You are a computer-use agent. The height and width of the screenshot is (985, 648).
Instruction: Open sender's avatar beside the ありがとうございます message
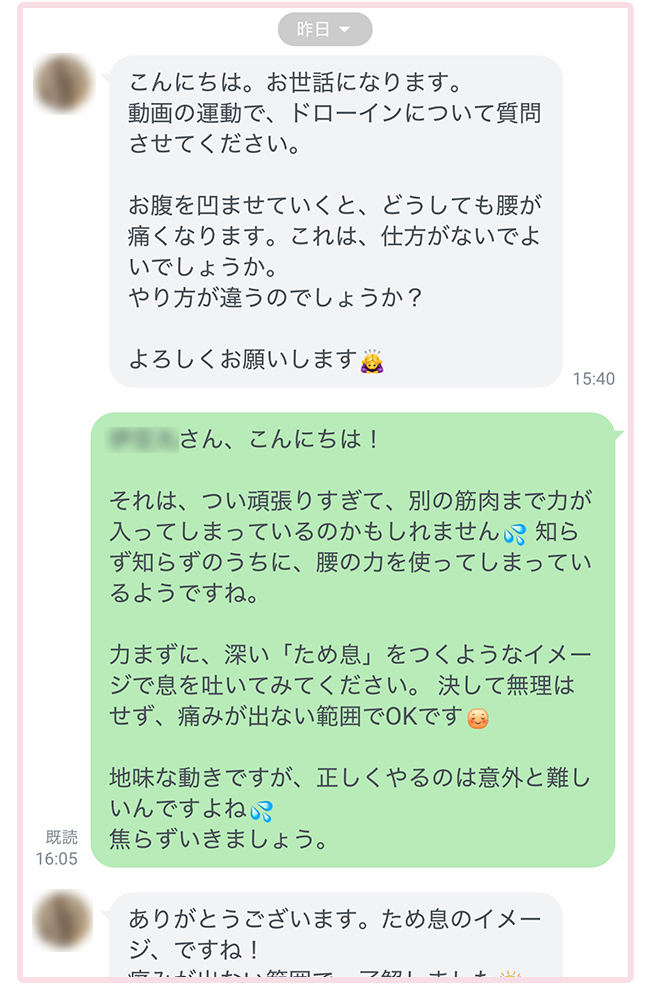click(x=65, y=920)
